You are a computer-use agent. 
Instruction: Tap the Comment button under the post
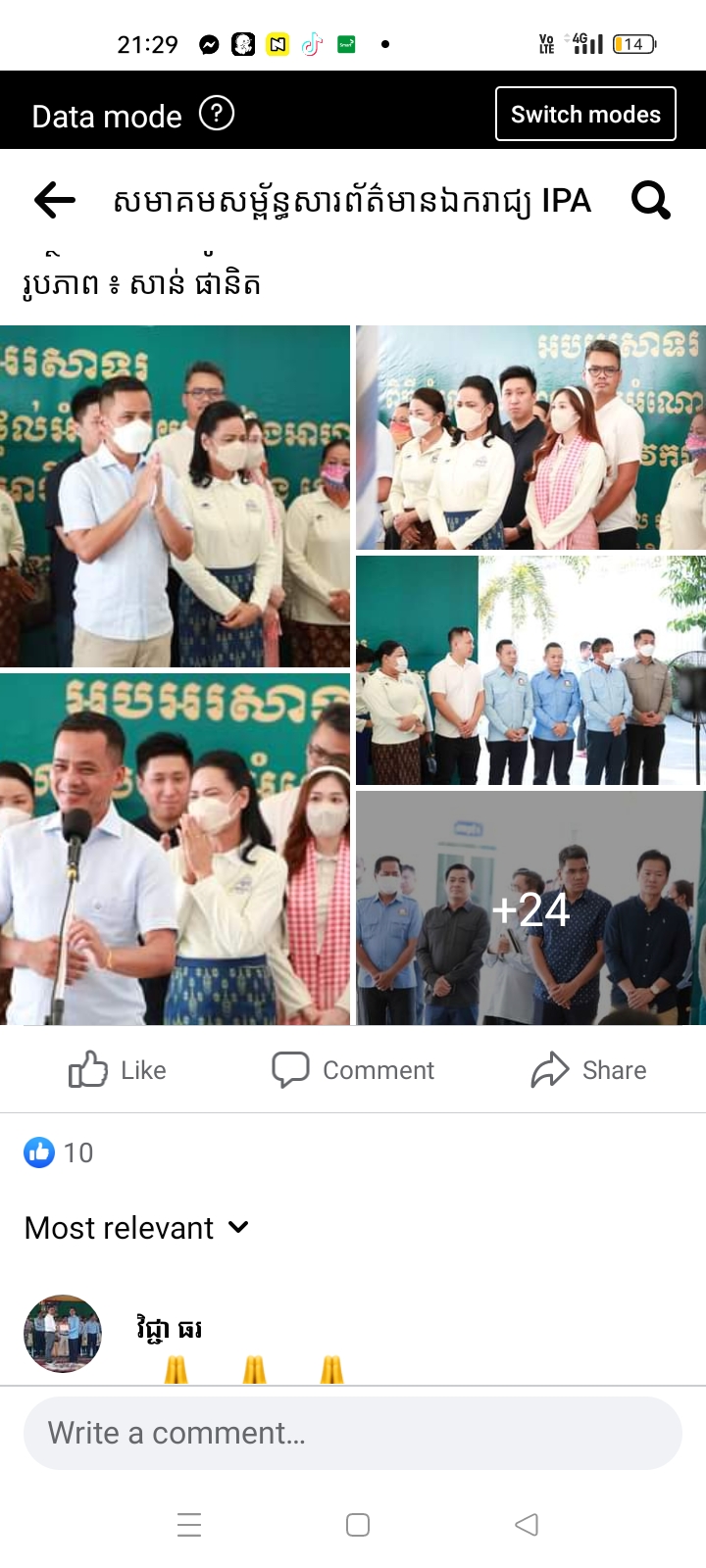[x=353, y=1069]
